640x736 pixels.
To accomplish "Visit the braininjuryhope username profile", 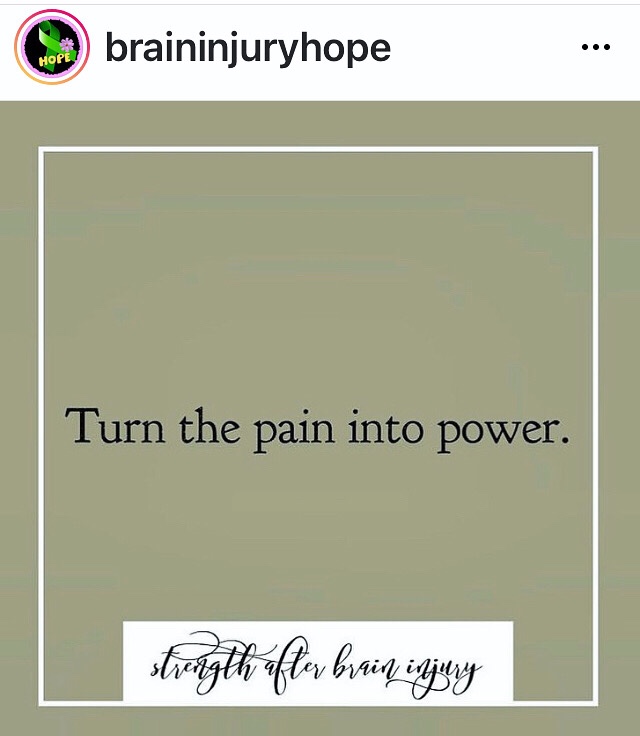I will pyautogui.click(x=247, y=48).
